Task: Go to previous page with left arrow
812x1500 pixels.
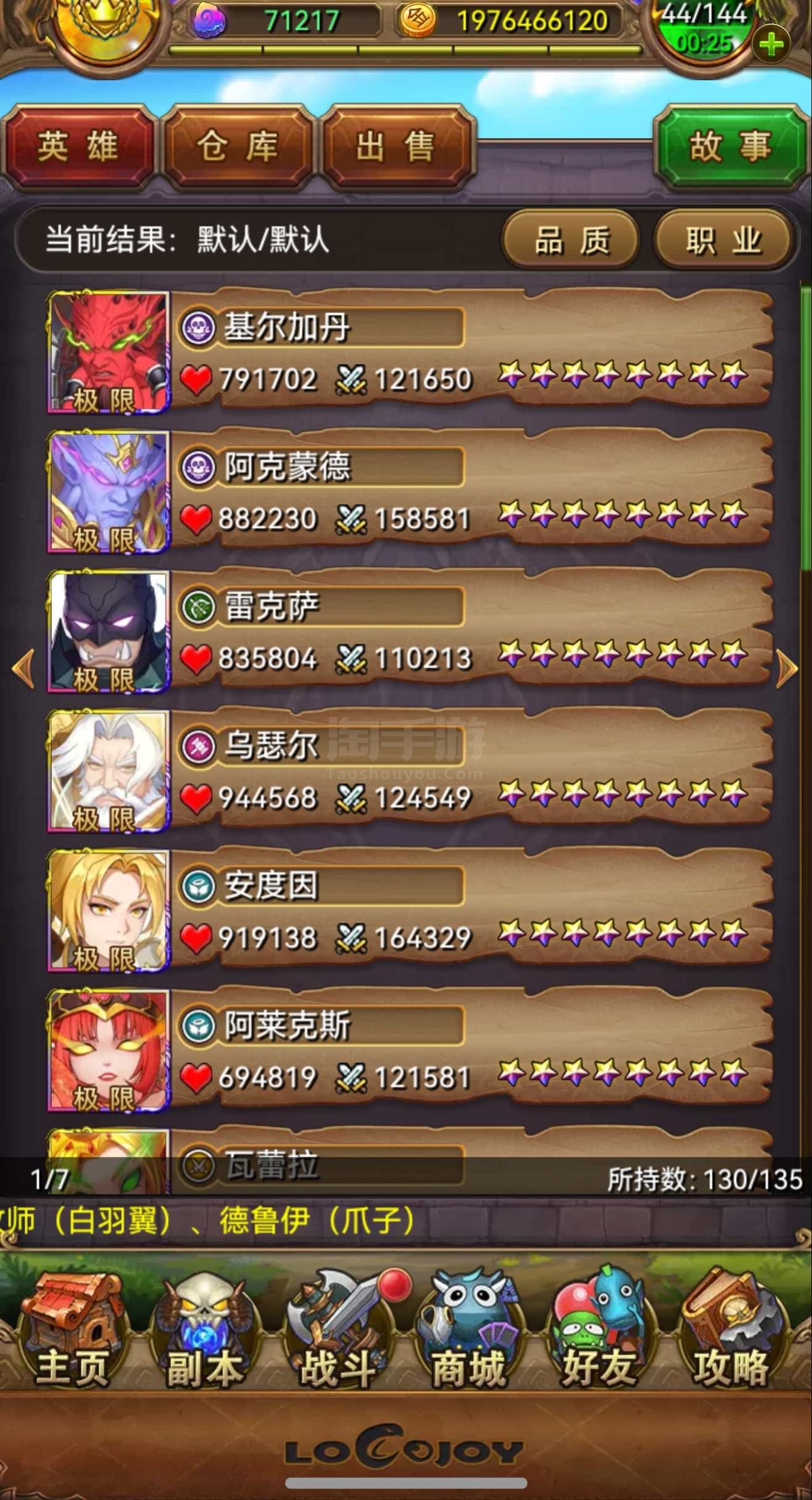Action: pyautogui.click(x=23, y=669)
